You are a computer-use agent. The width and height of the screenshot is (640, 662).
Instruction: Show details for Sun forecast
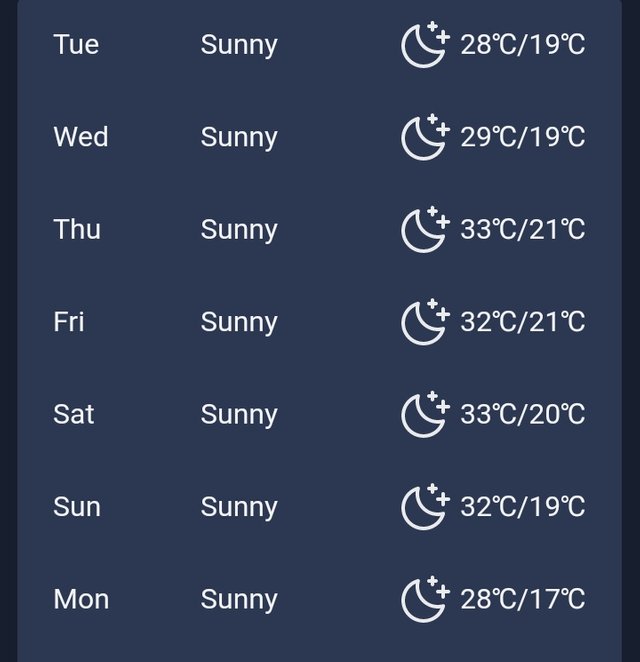click(319, 507)
